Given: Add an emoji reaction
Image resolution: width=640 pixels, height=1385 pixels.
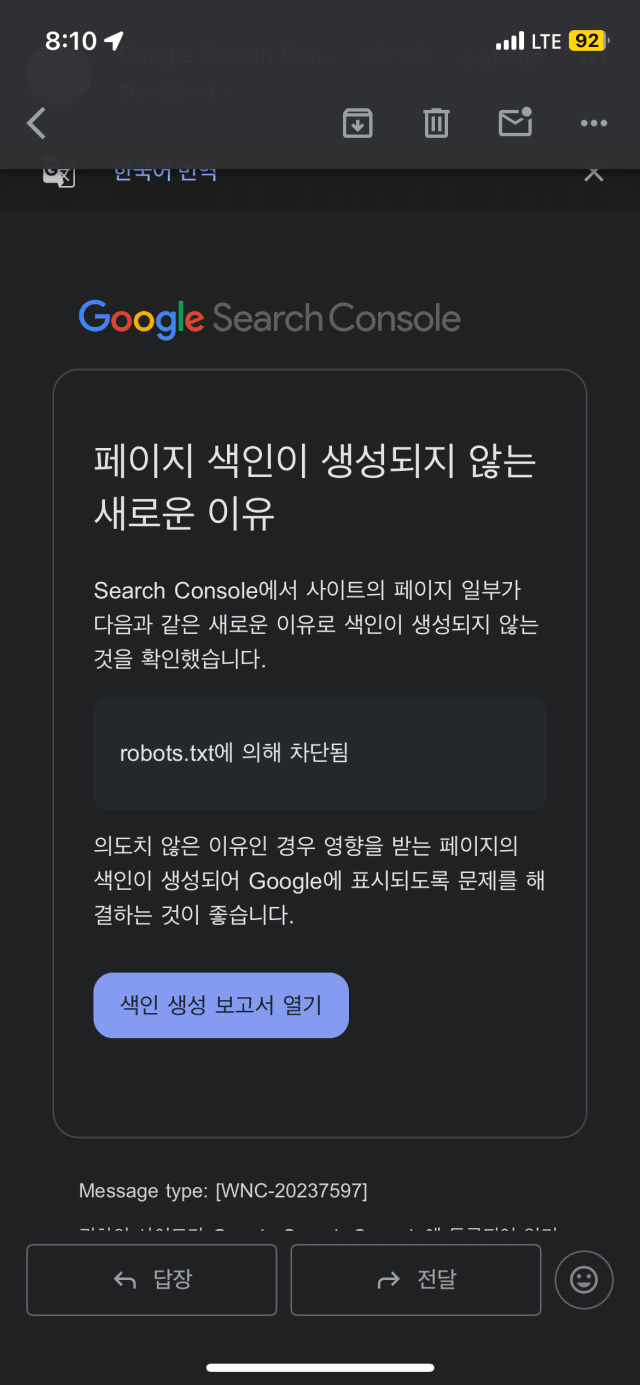Looking at the screenshot, I should pyautogui.click(x=583, y=1279).
